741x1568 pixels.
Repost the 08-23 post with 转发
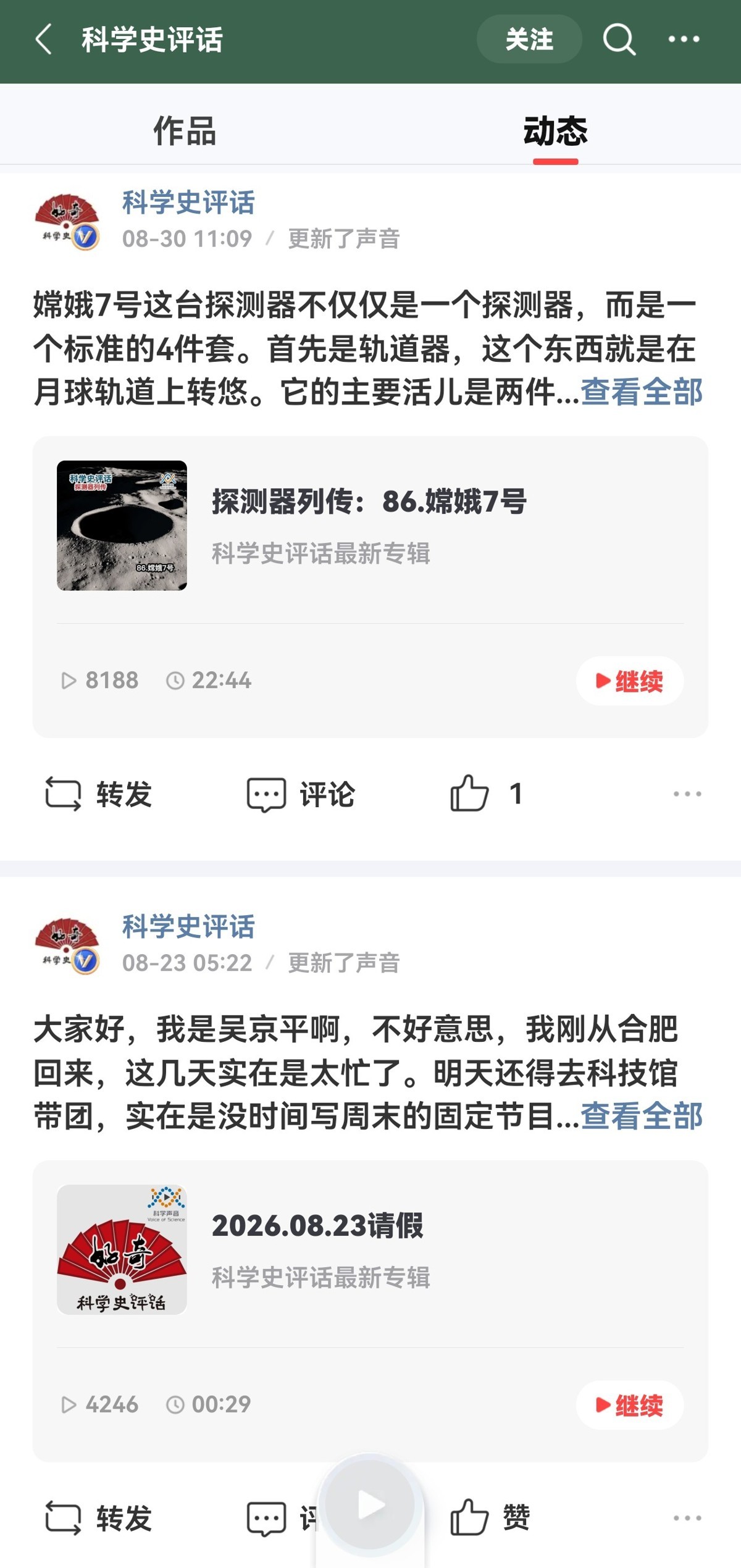click(x=99, y=1519)
